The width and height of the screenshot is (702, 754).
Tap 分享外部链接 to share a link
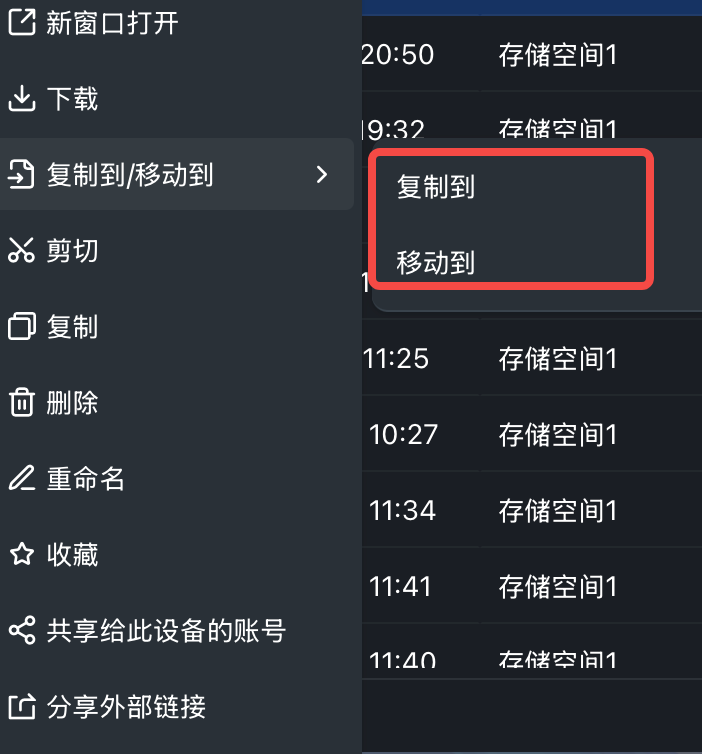[126, 707]
